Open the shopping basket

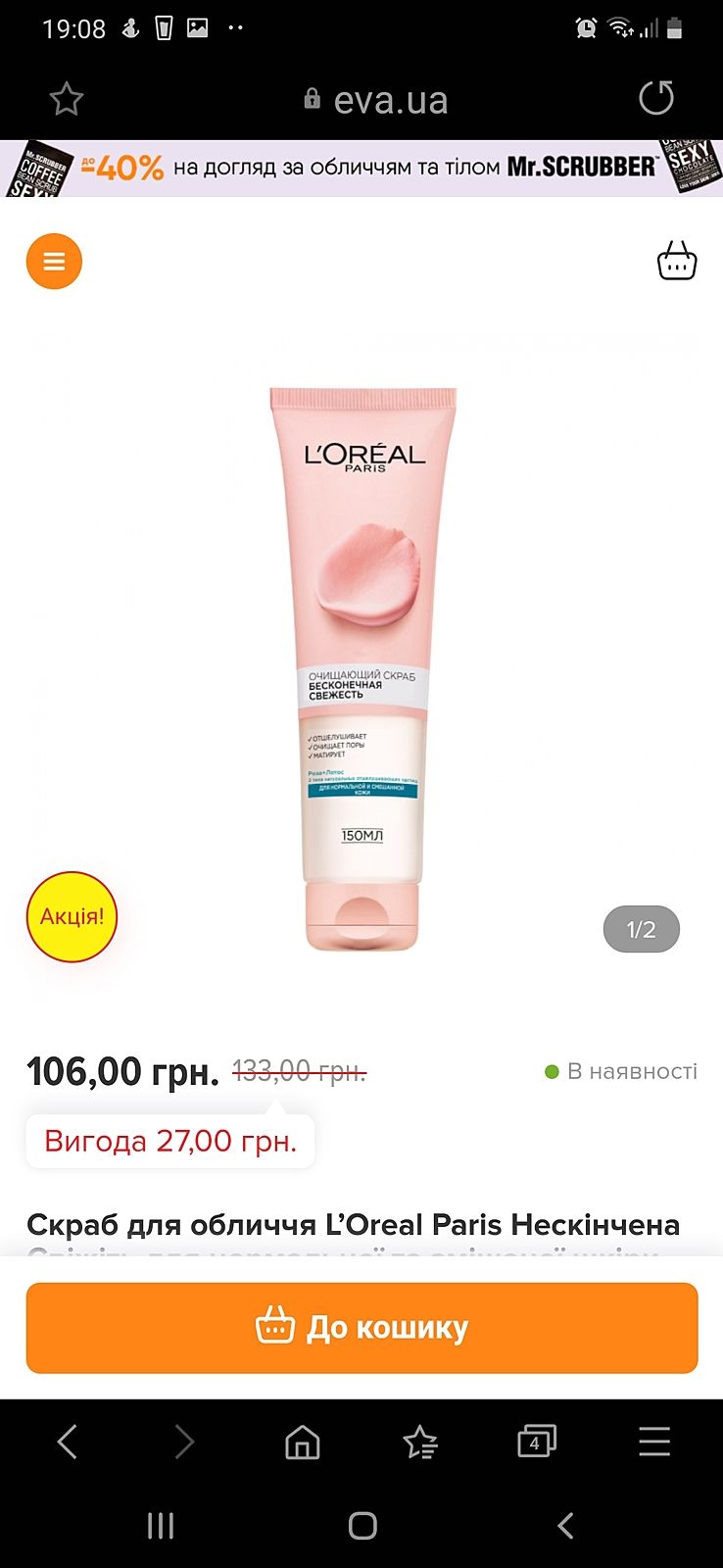[x=676, y=262]
